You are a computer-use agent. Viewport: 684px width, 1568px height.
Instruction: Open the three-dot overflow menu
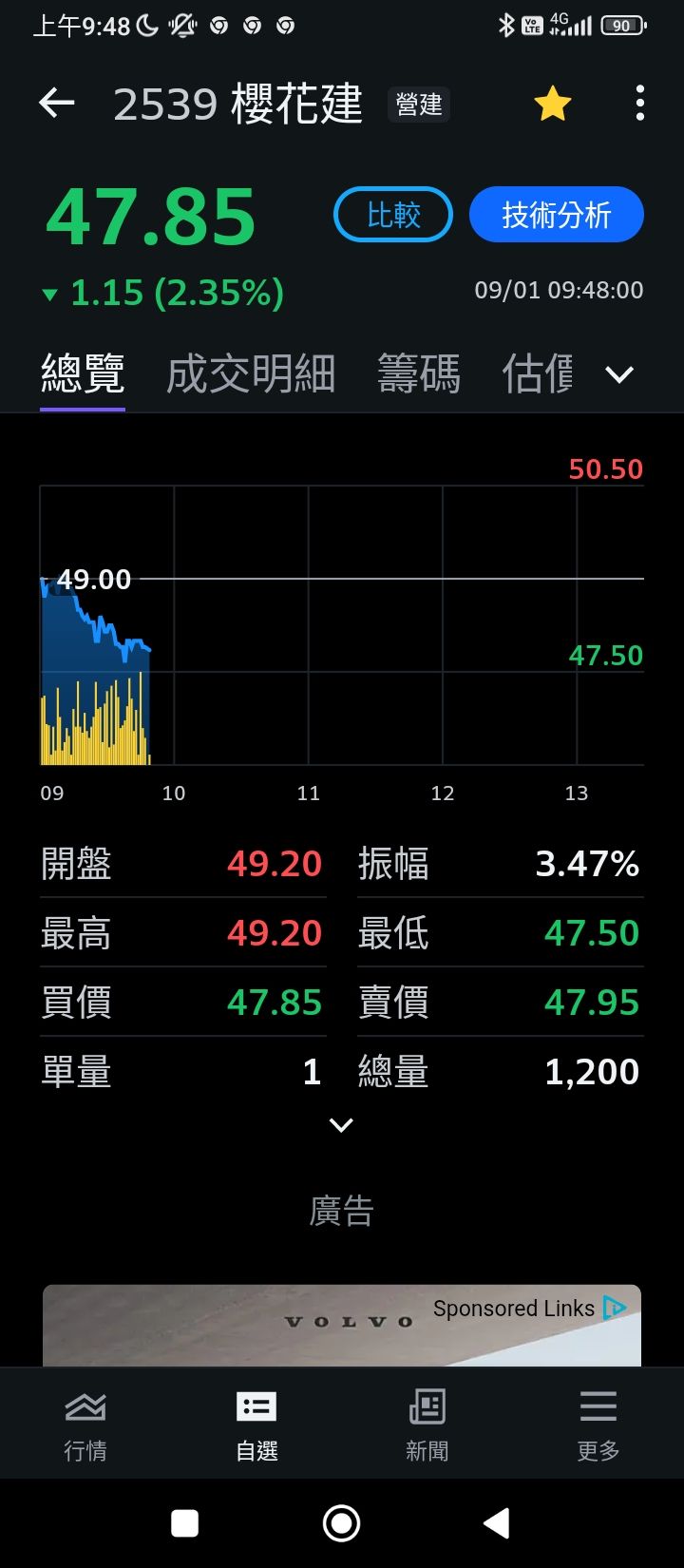[639, 103]
